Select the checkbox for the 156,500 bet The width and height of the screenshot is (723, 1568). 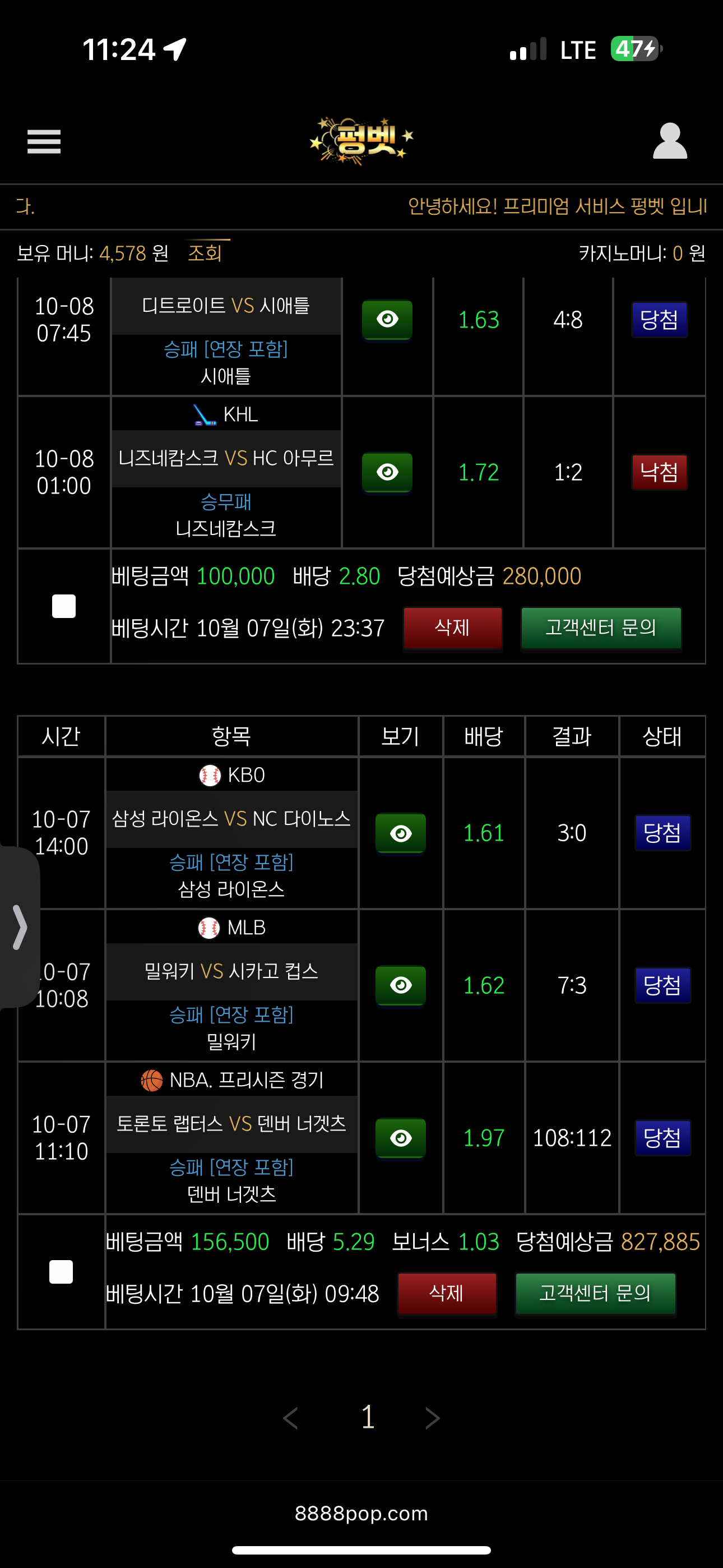(61, 1271)
